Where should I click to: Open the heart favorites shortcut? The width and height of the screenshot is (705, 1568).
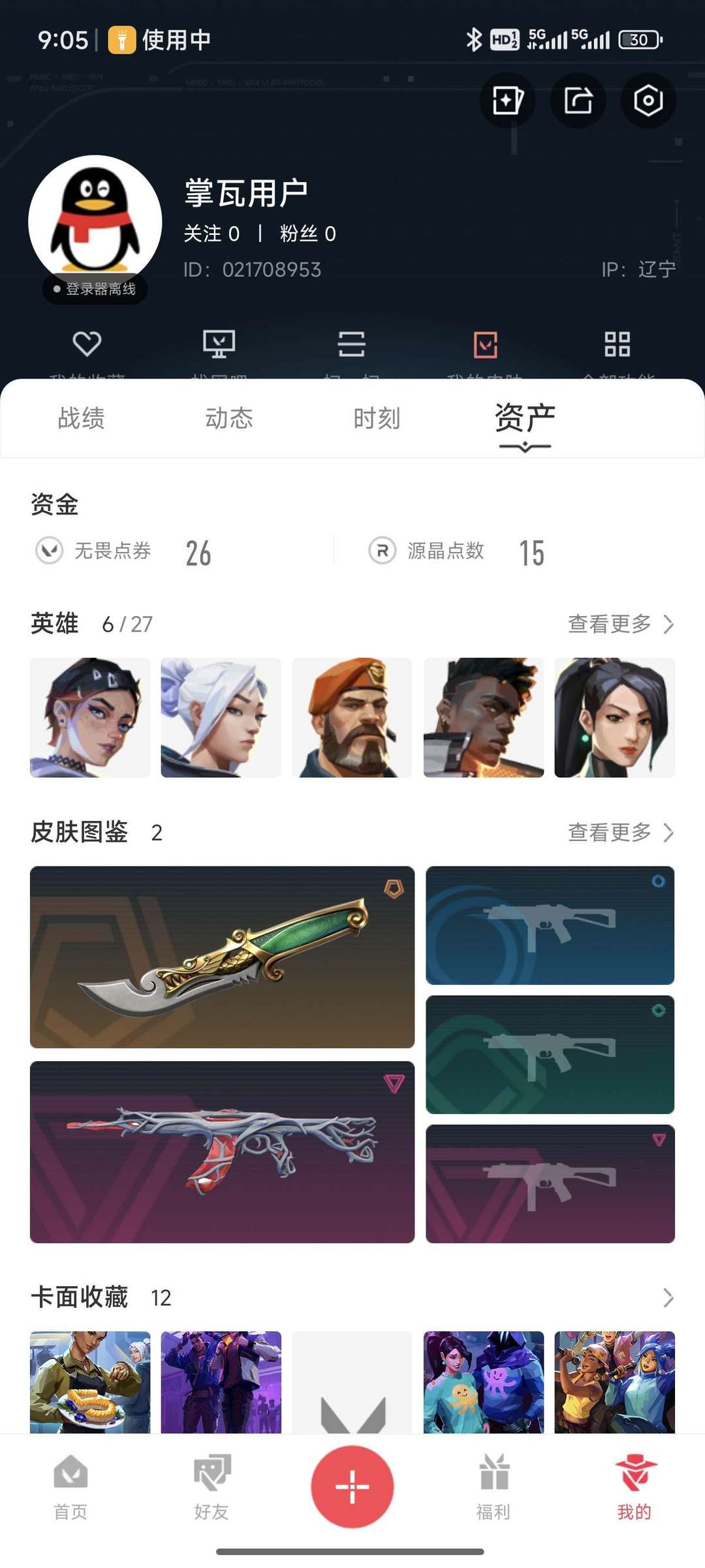(x=87, y=344)
